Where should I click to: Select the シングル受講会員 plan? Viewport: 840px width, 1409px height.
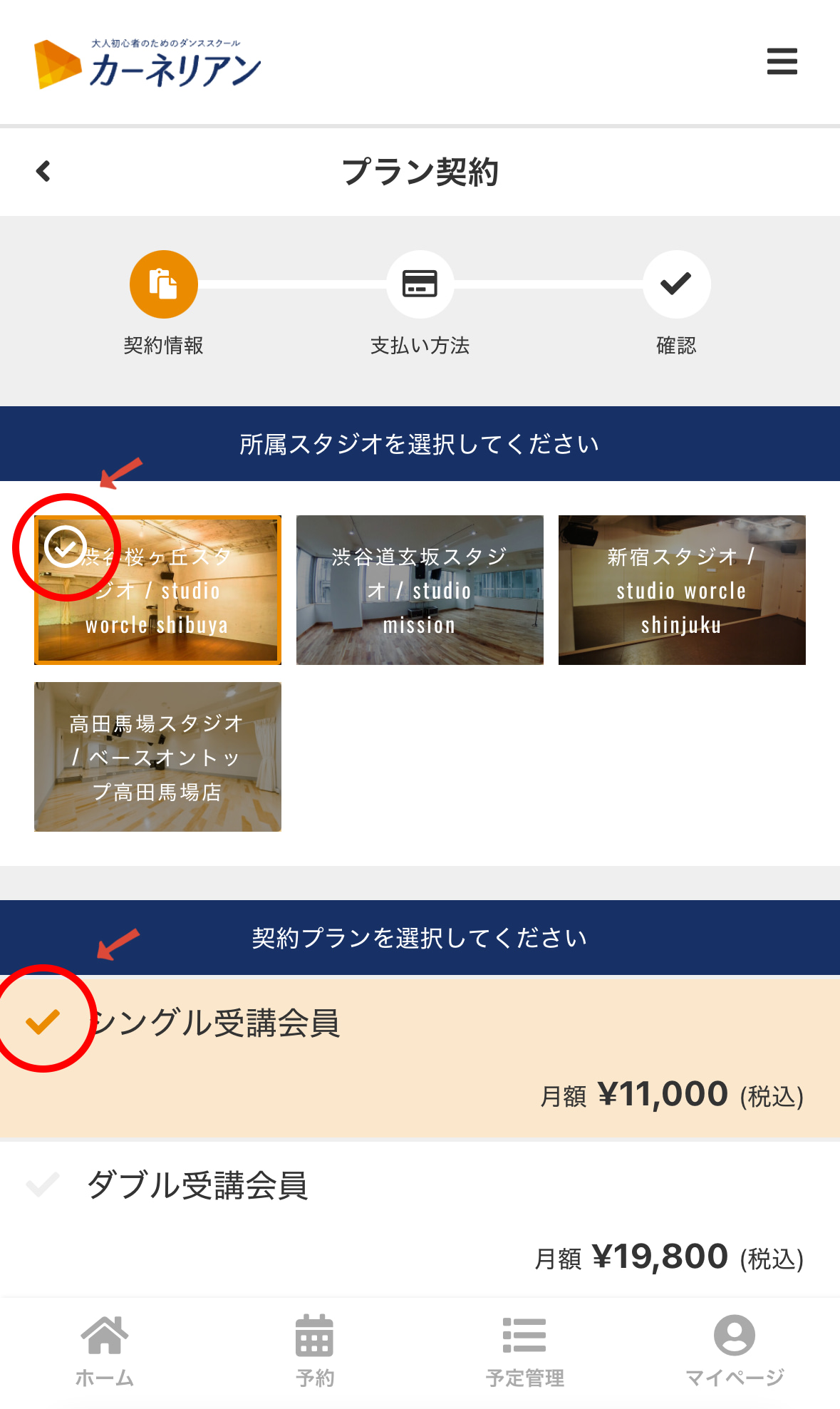tap(420, 1057)
